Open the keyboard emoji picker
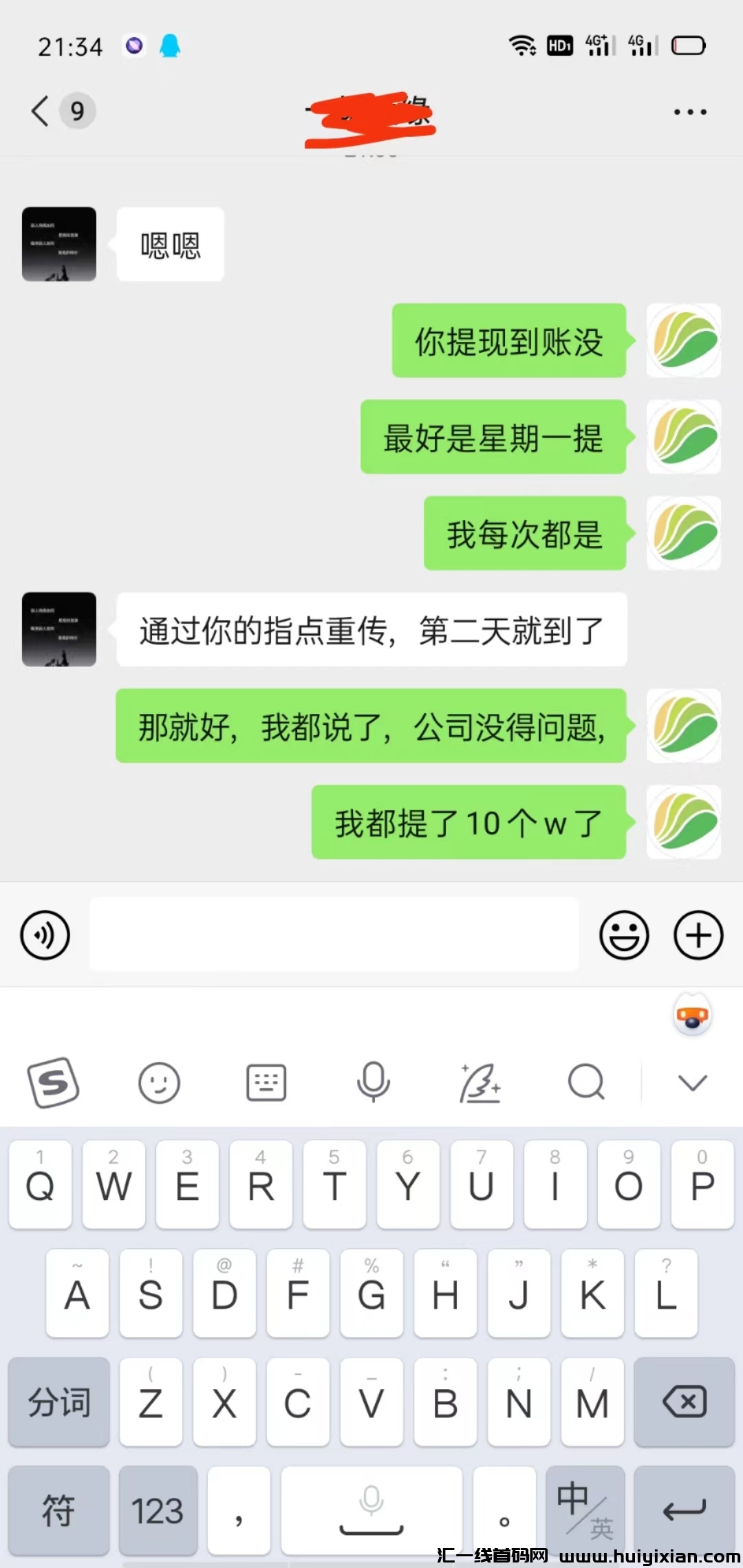 [159, 1083]
